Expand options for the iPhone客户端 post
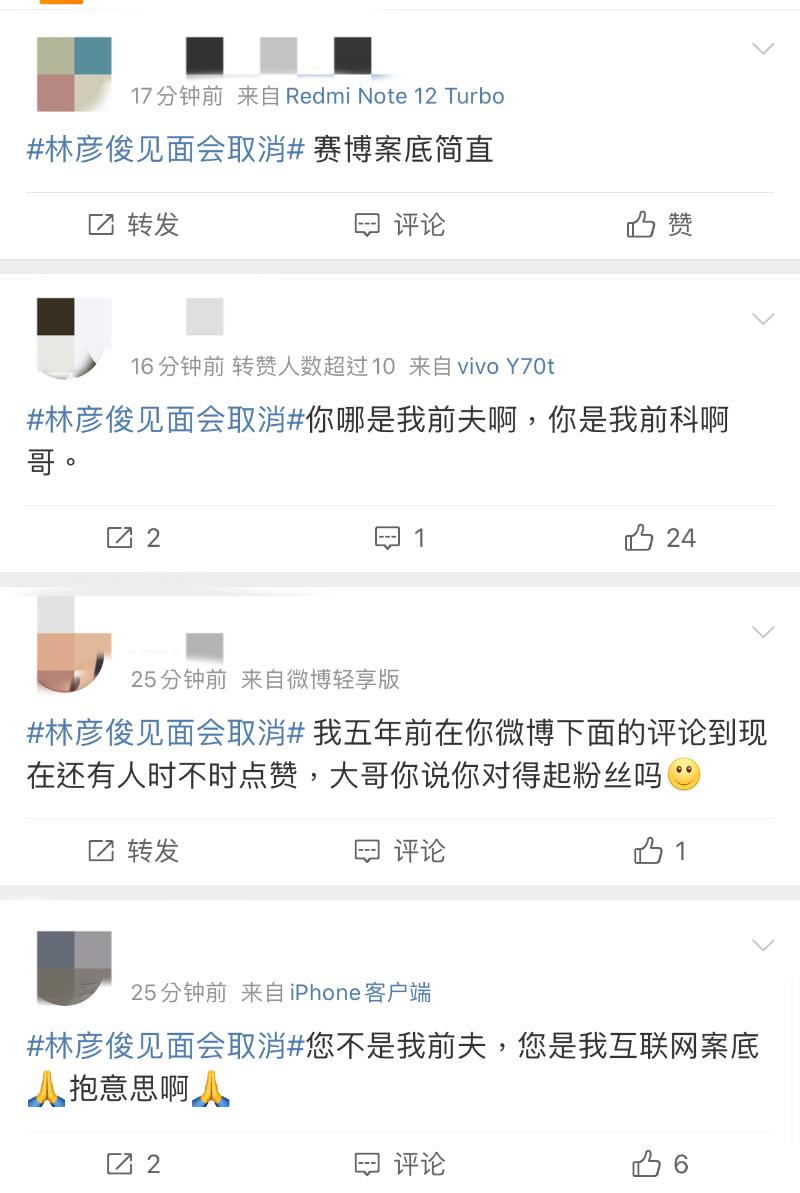The image size is (800, 1193). 763,945
